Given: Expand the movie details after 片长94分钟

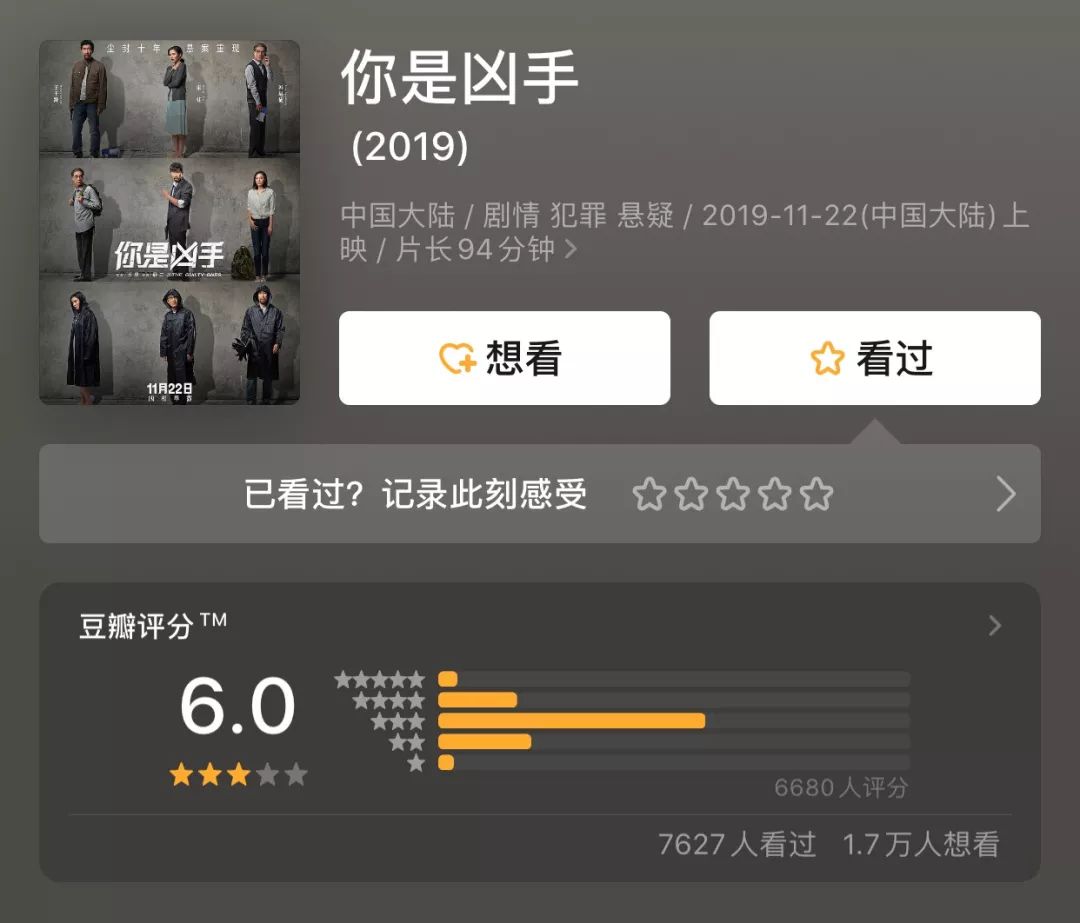Looking at the screenshot, I should pyautogui.click(x=571, y=249).
